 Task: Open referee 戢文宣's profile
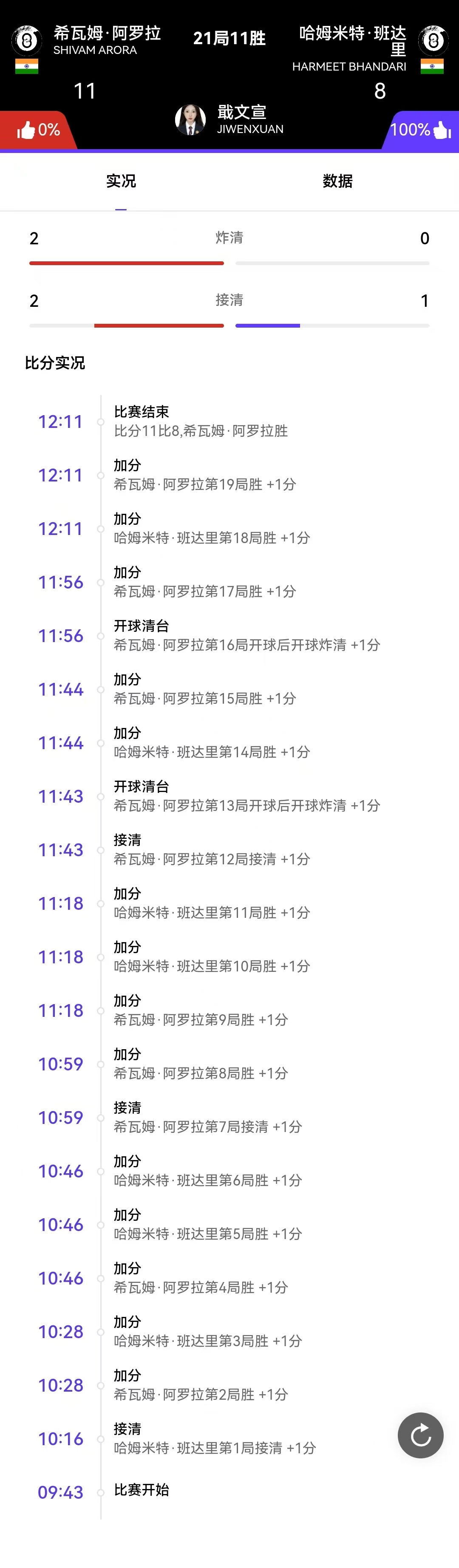click(190, 119)
